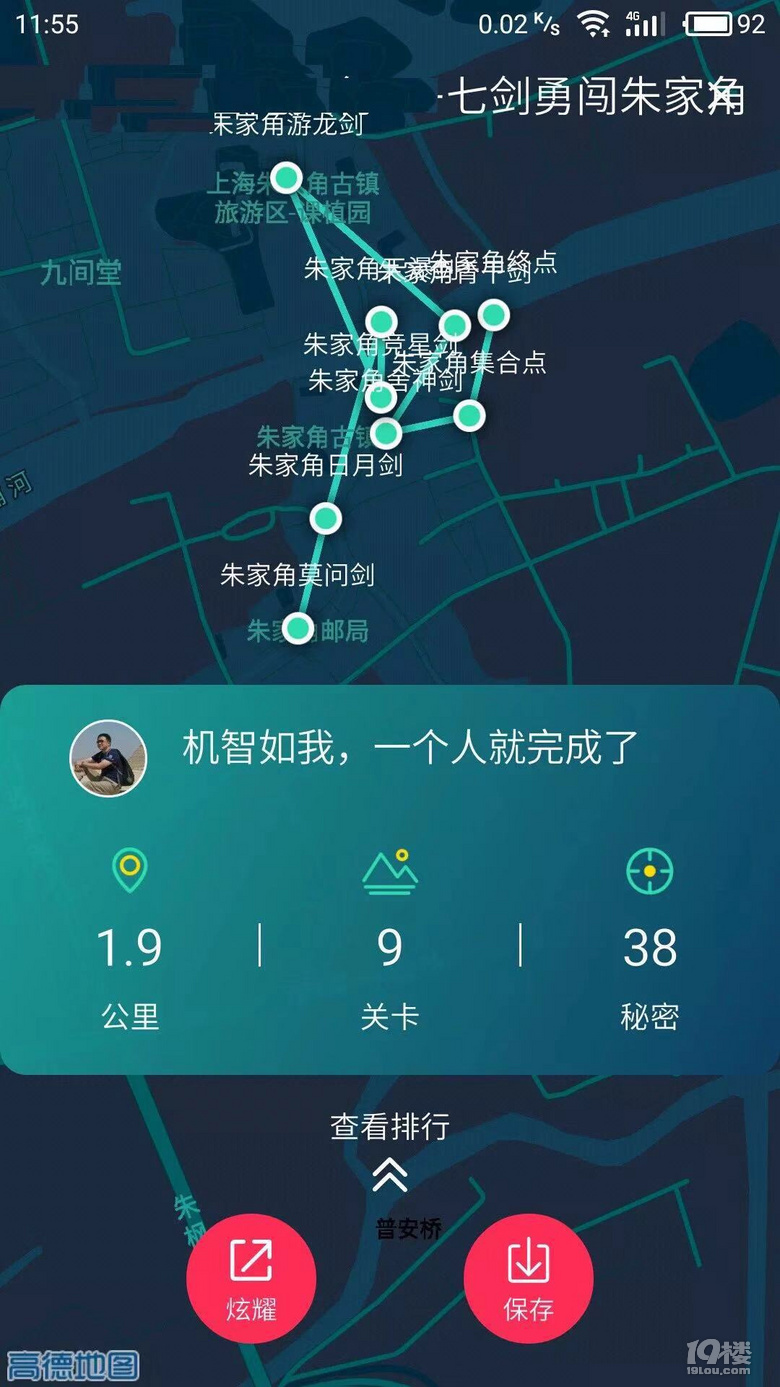
Task: Select the 朱家角日月剑 map marker
Action: coord(326,518)
